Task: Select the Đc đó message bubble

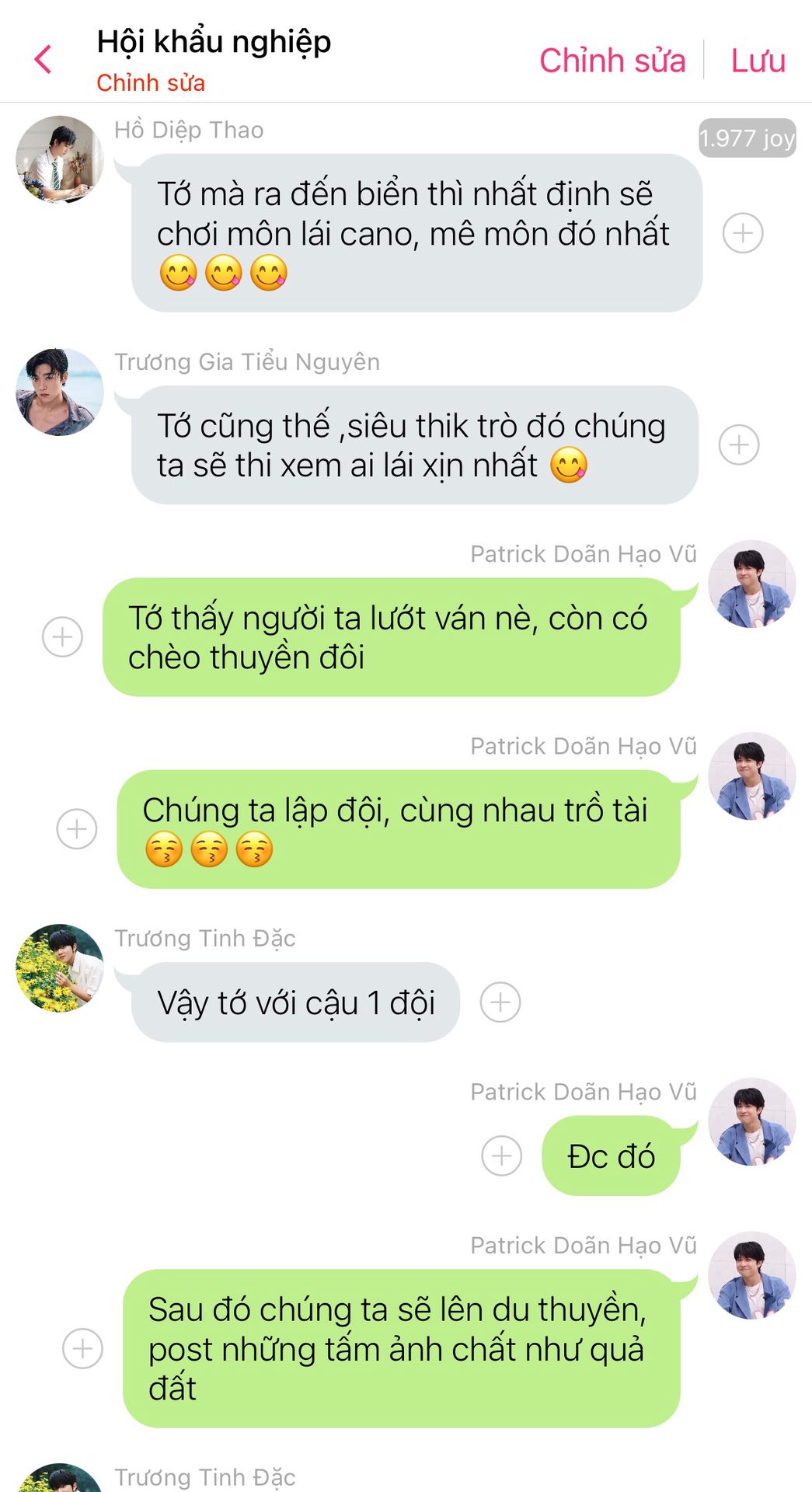Action: point(612,1156)
